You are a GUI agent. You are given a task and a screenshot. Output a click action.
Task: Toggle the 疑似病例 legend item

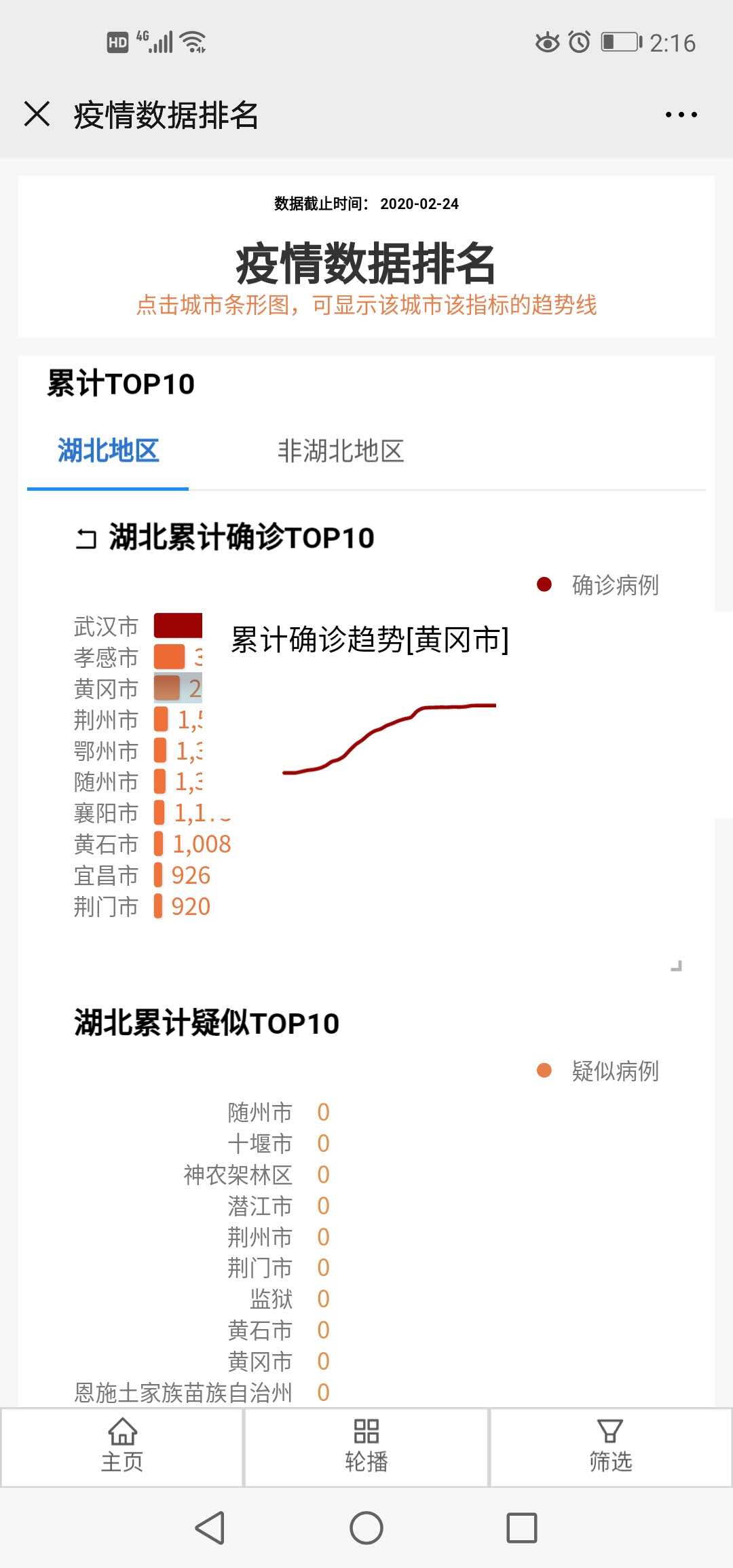pyautogui.click(x=598, y=1070)
